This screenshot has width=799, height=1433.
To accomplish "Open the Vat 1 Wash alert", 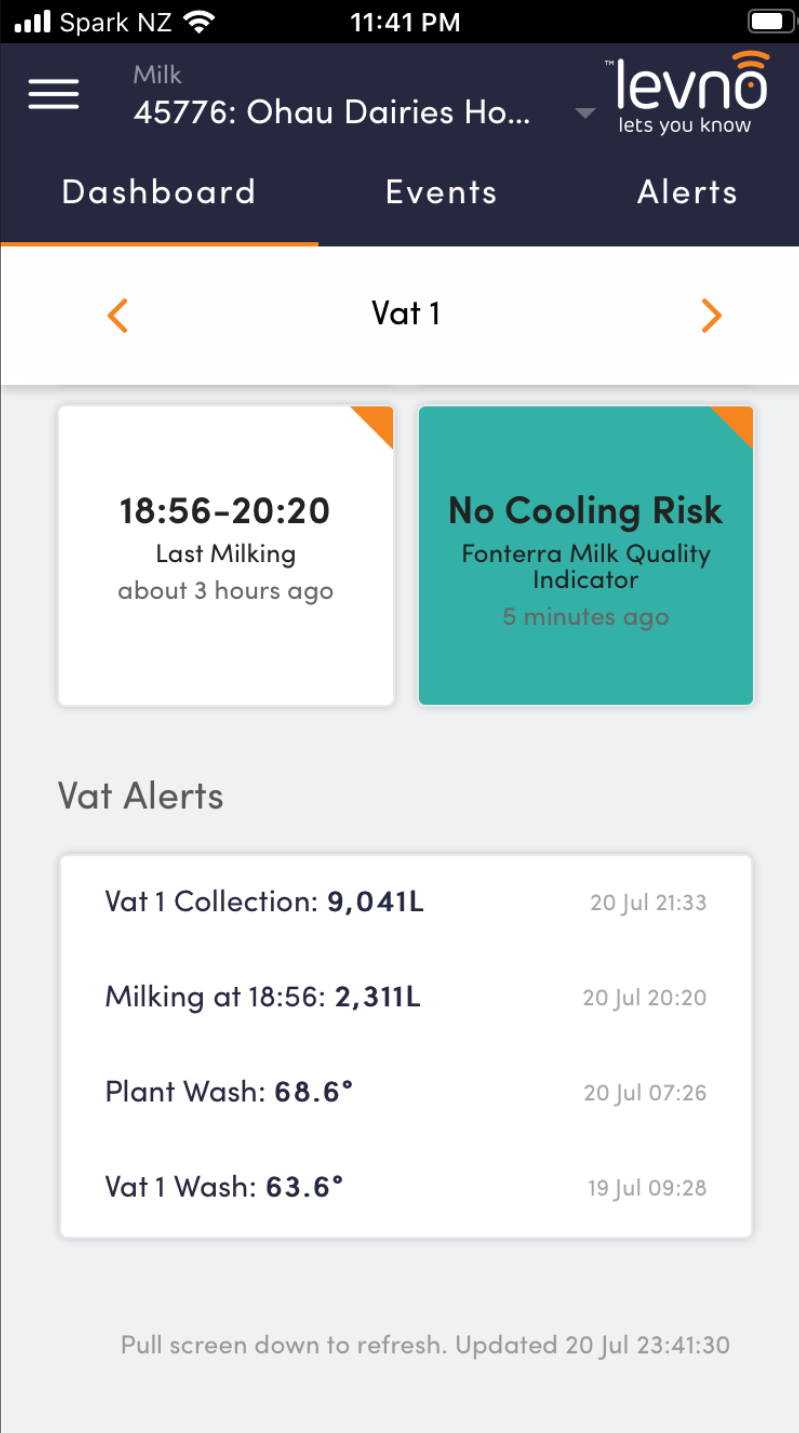I will coord(406,1187).
